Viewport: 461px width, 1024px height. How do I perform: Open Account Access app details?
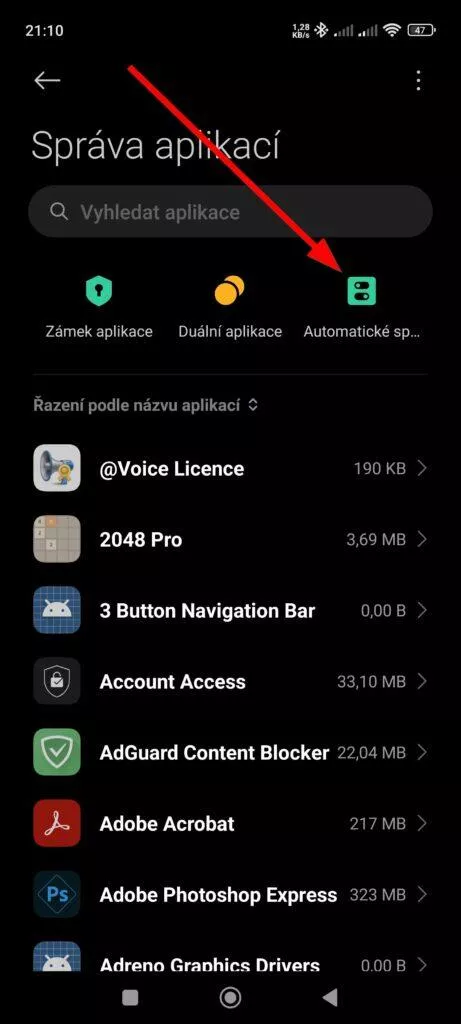(230, 681)
